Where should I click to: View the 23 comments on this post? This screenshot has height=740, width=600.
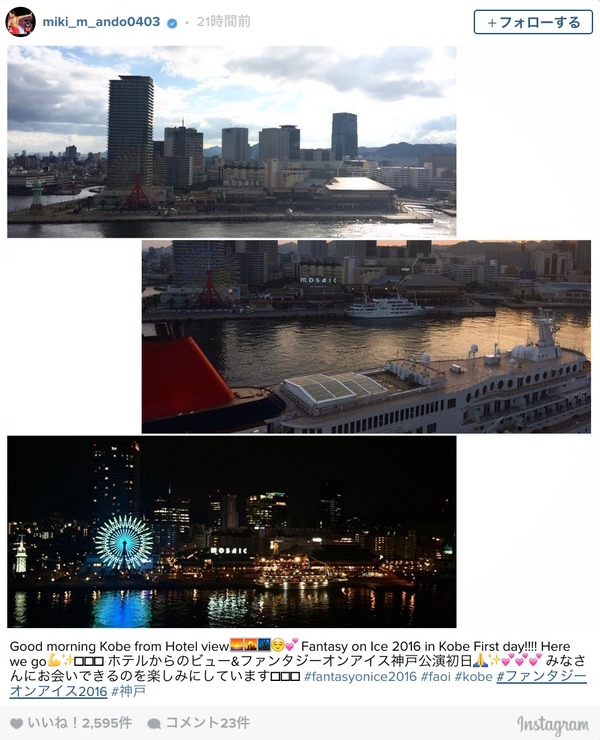198,723
